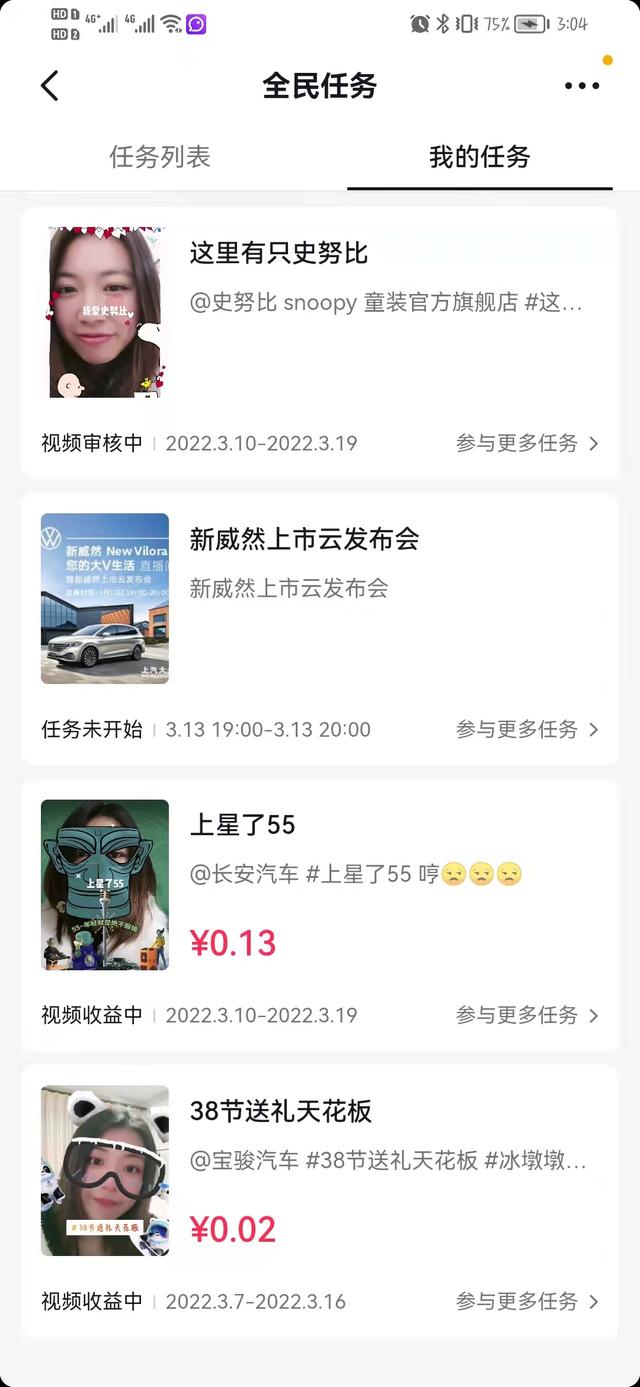Tap 参与更多任务 on the 38节送礼天花板 card
Screen dimensions: 640x1387
point(526,1301)
